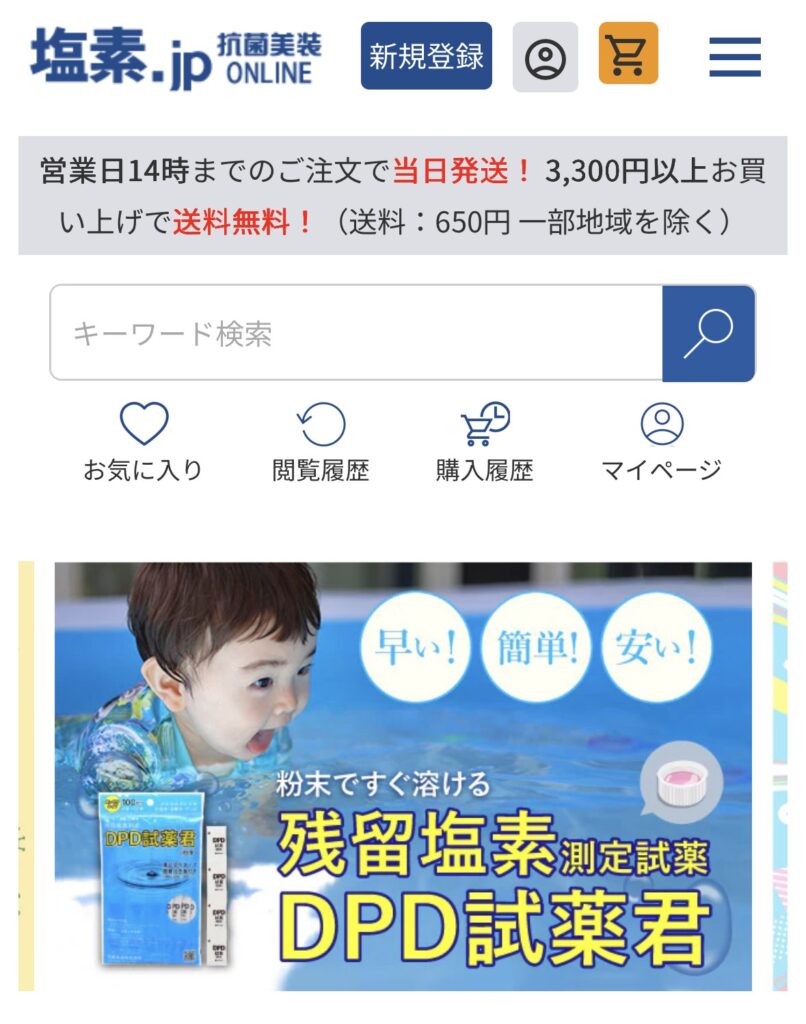
Task: Open the hamburger menu
Action: click(735, 57)
